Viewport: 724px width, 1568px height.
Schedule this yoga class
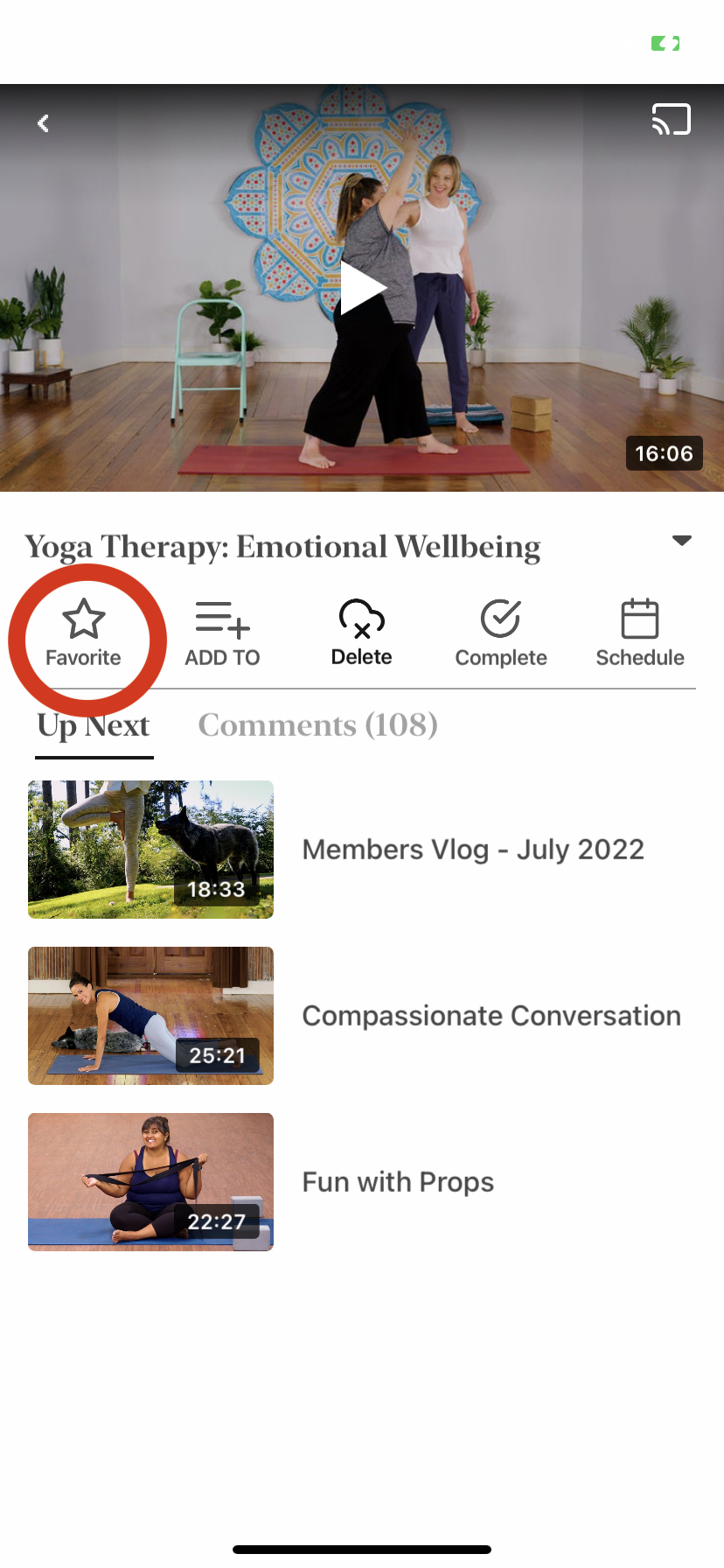639,633
